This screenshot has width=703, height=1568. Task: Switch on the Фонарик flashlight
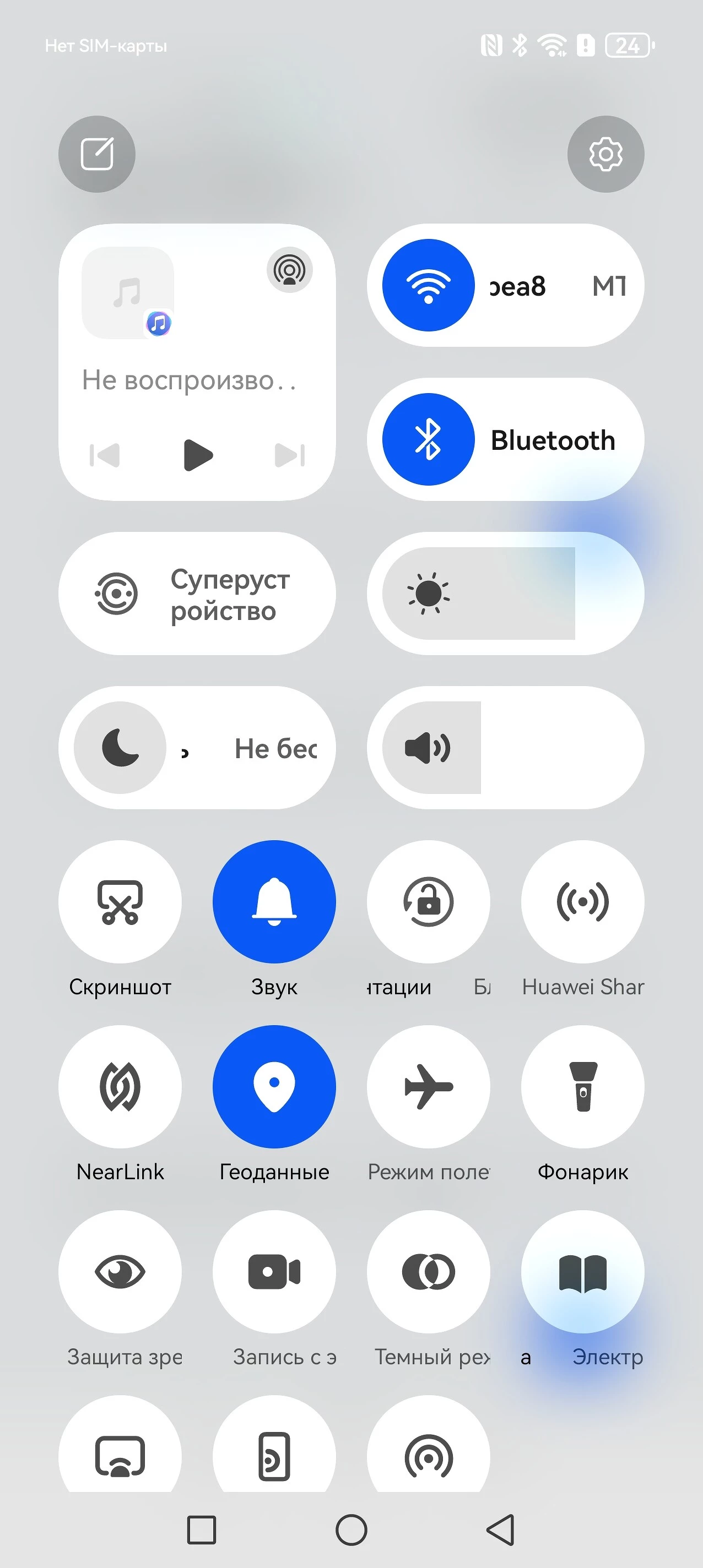[x=582, y=1086]
